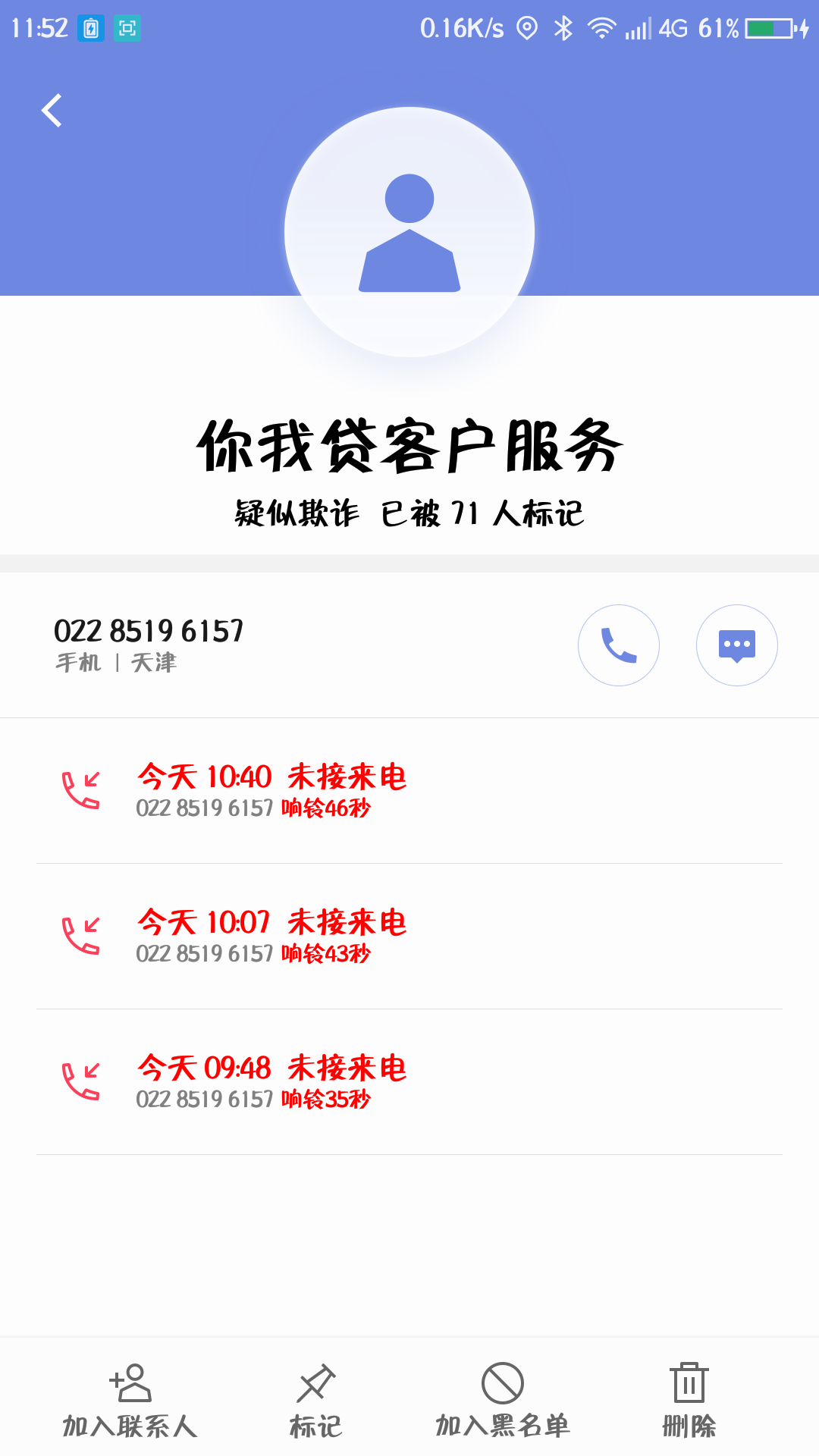Viewport: 819px width, 1456px height.
Task: Delete the call records with 删除
Action: click(x=689, y=1400)
